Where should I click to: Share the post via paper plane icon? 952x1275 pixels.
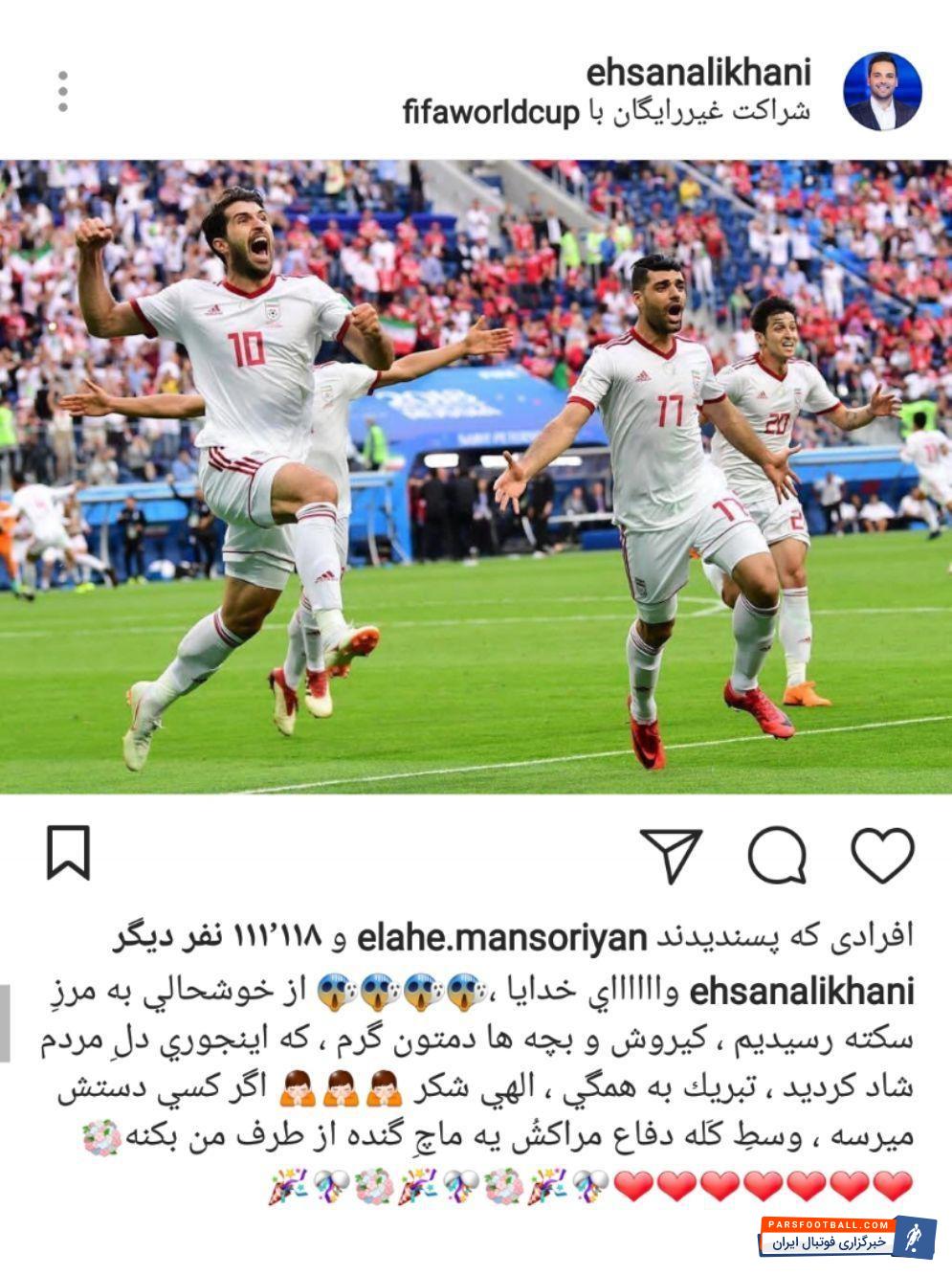pos(672,855)
